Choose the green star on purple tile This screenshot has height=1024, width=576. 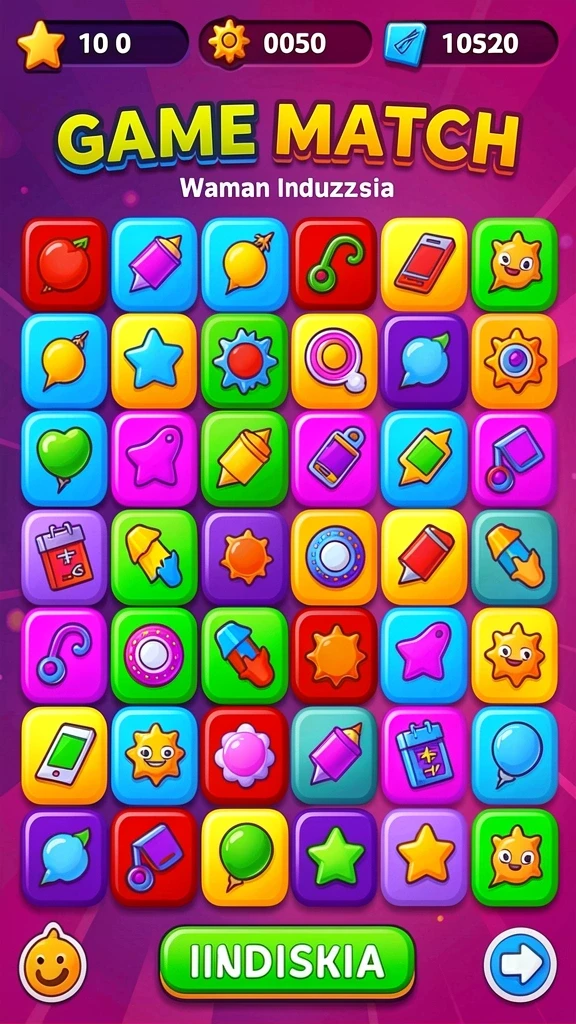coord(334,857)
